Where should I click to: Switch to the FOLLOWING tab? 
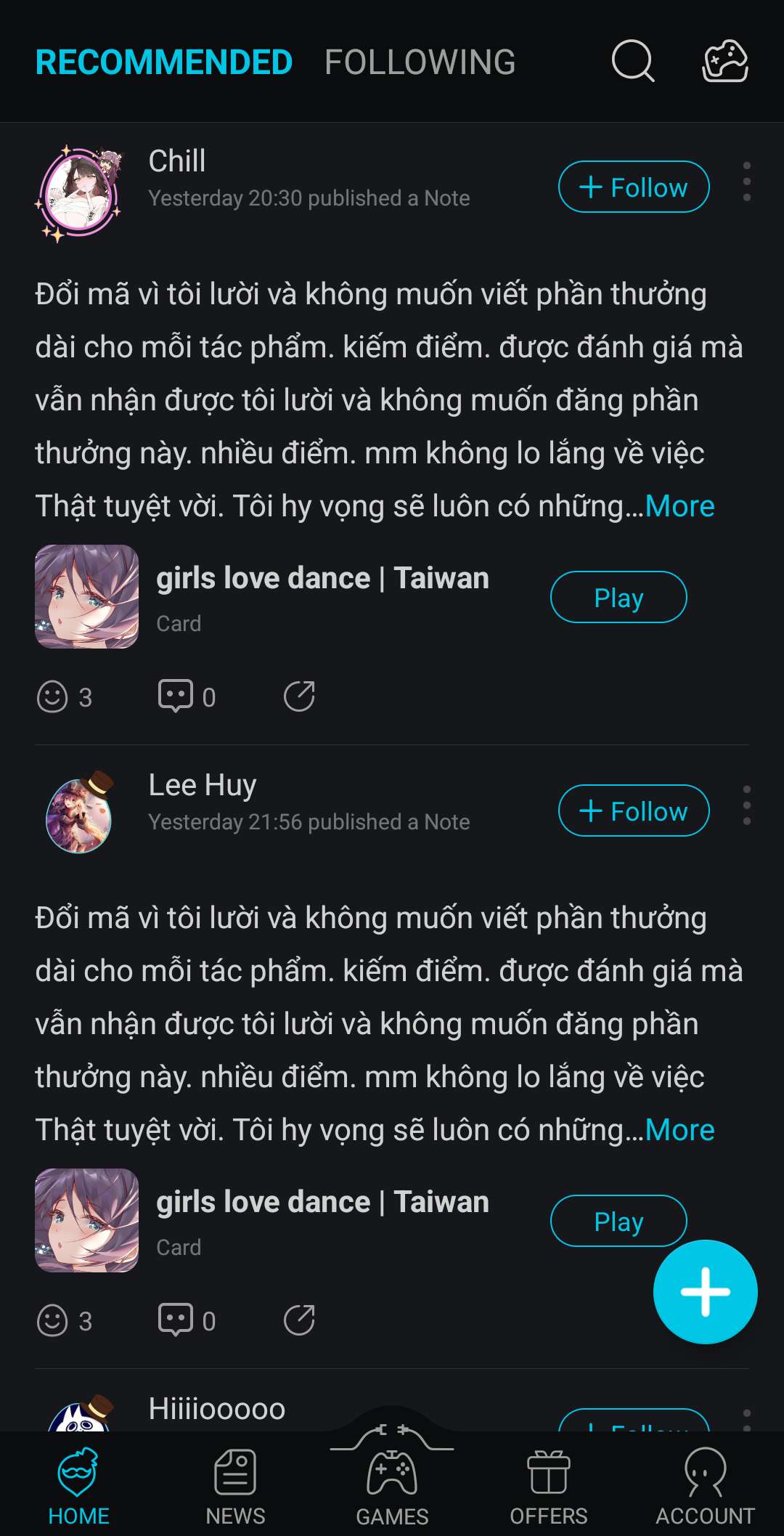click(x=420, y=62)
